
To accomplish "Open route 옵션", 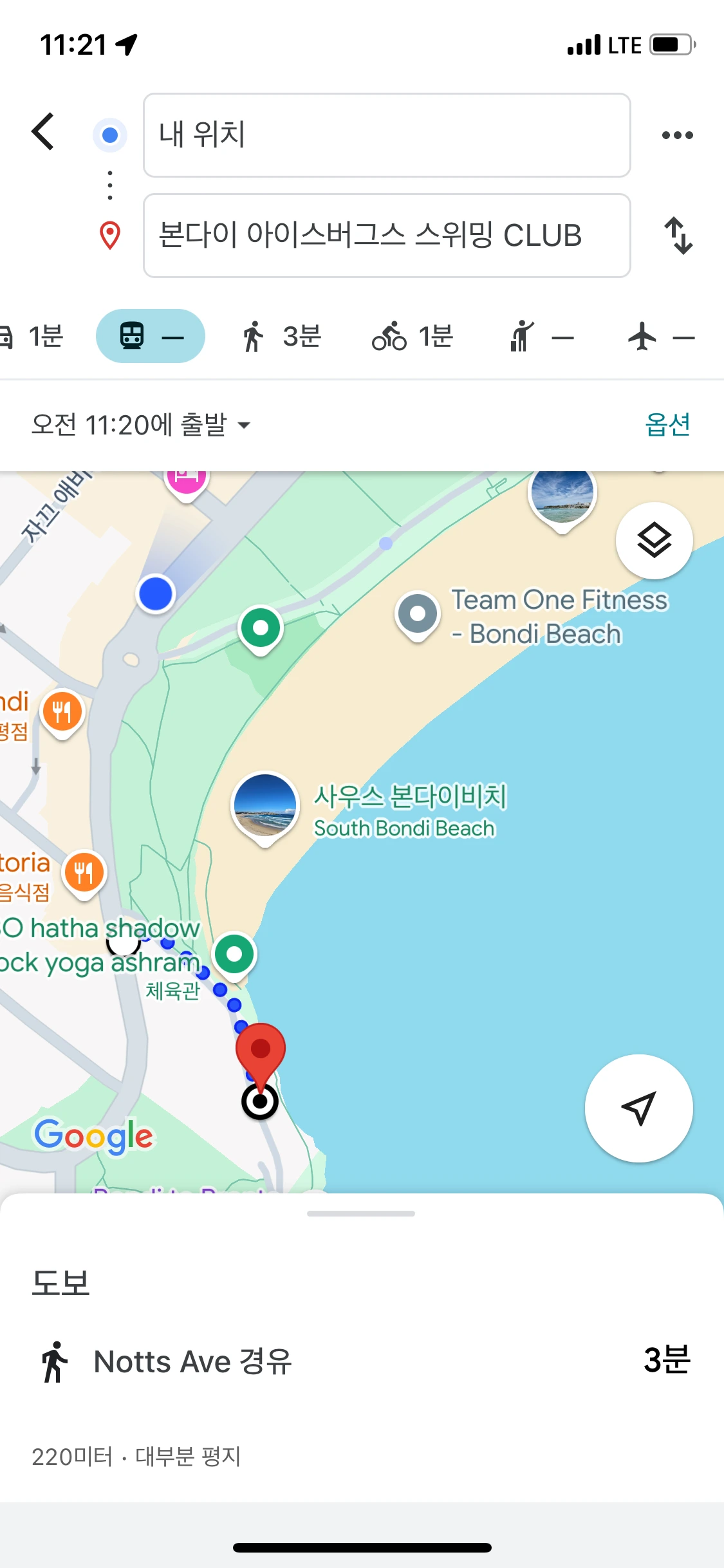I will pos(667,425).
